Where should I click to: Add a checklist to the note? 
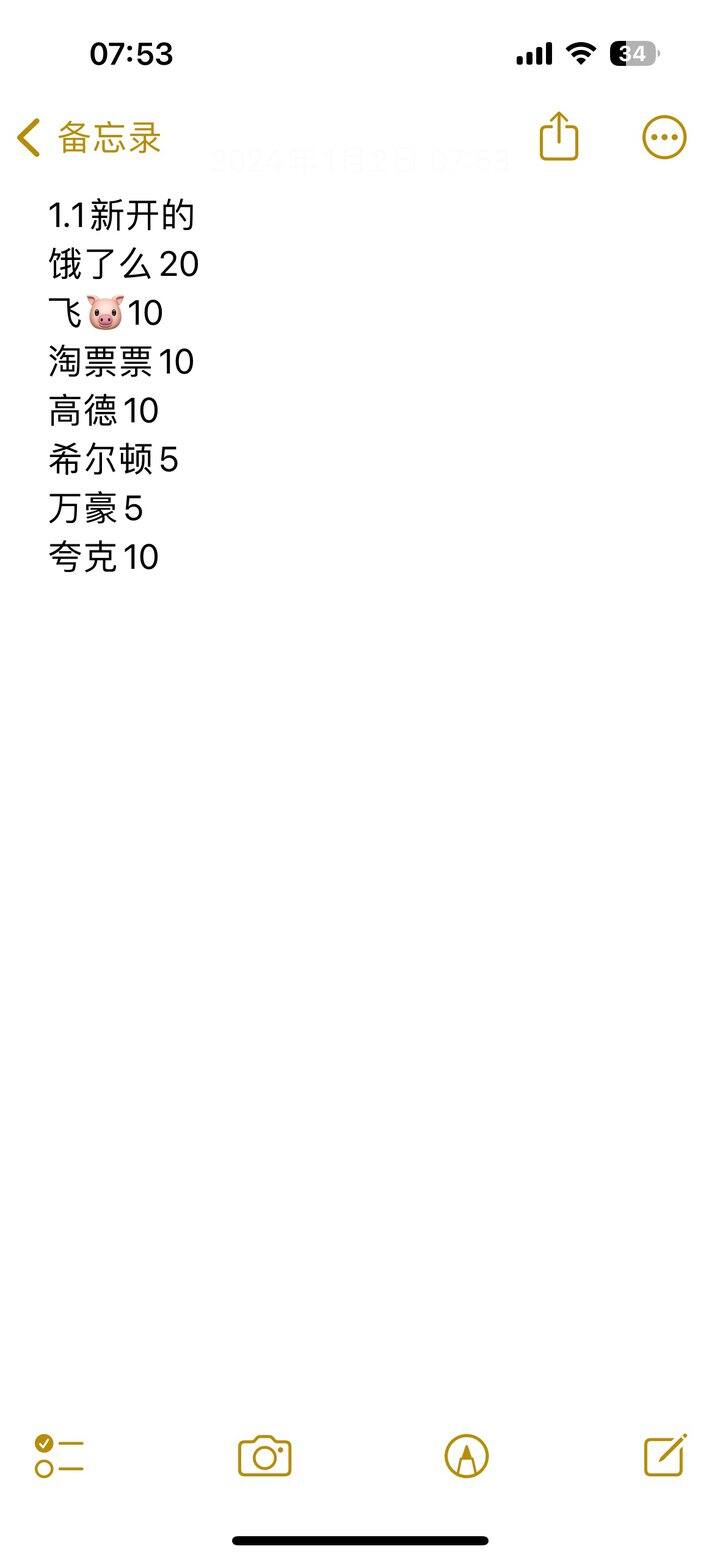[x=59, y=1456]
